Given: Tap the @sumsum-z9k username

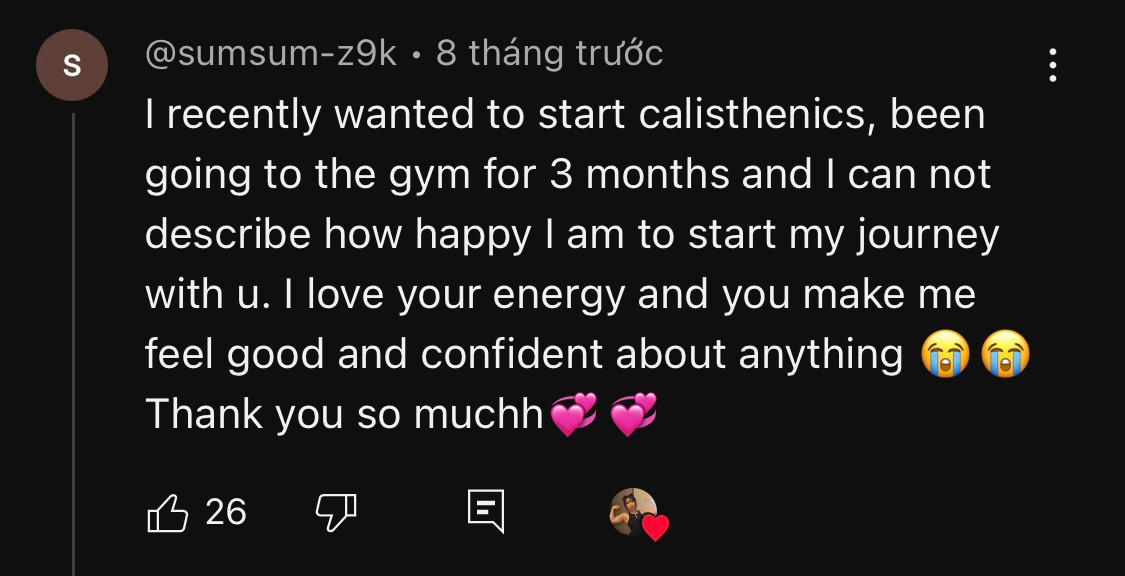Looking at the screenshot, I should tap(271, 53).
